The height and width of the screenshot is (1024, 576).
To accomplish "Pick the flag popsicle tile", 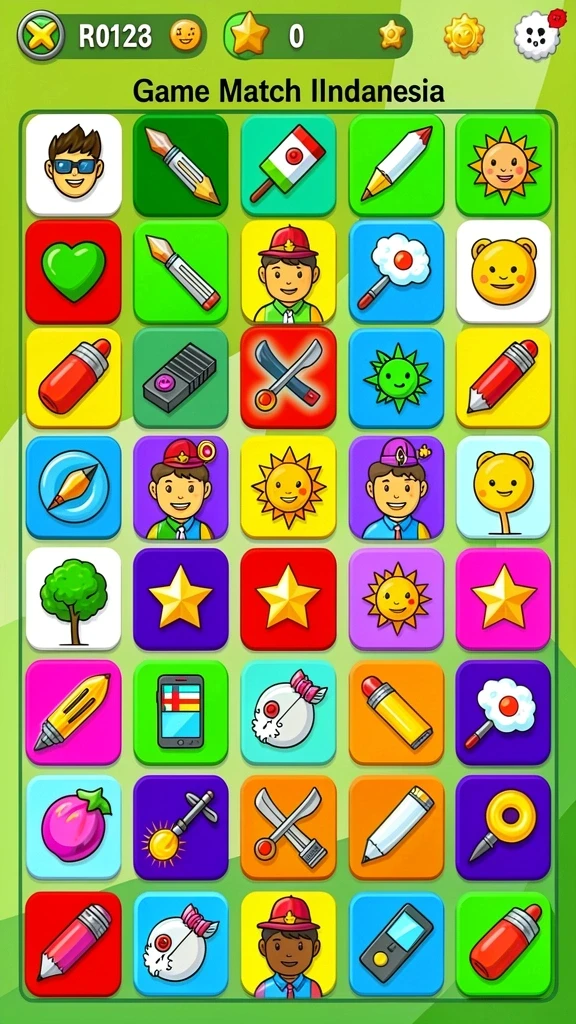I will 288,165.
